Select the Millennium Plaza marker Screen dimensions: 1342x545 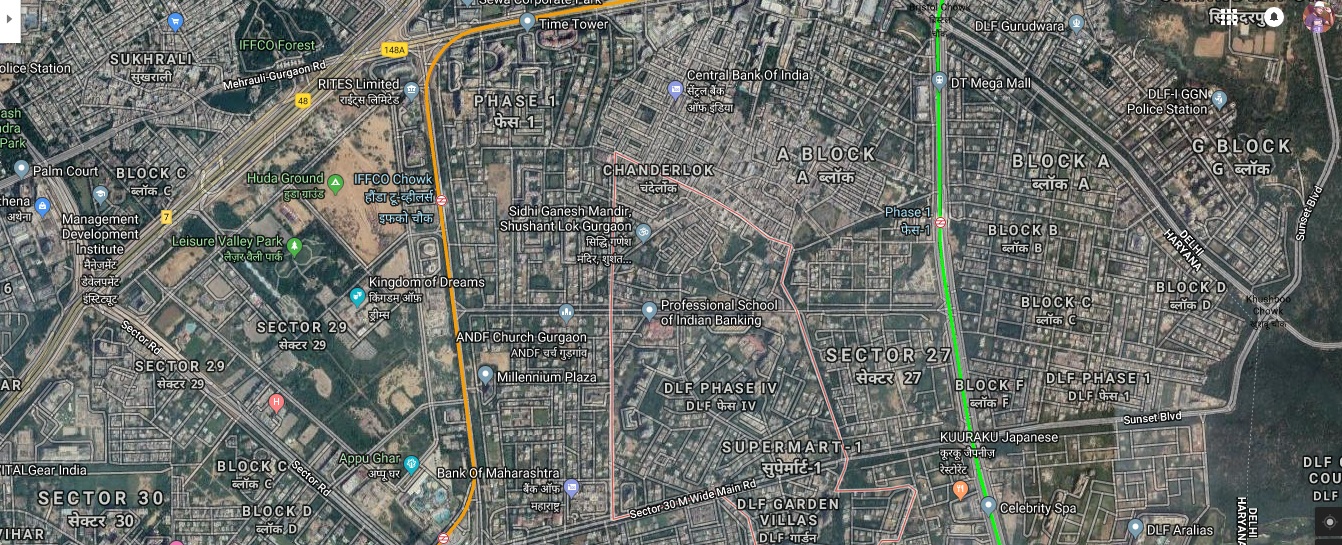485,375
